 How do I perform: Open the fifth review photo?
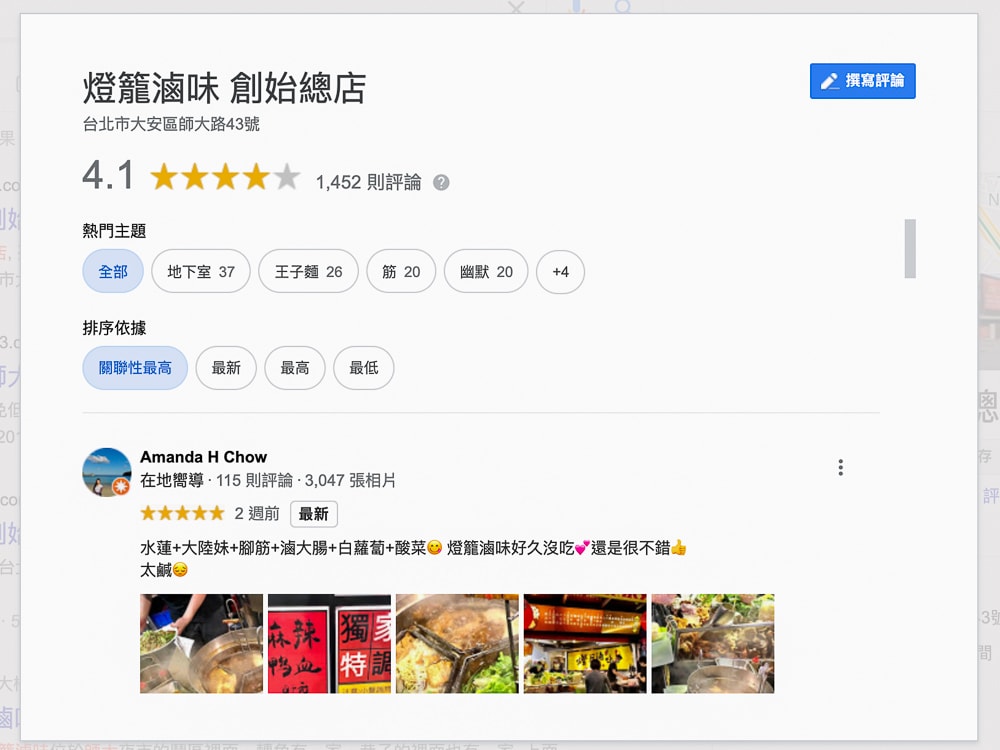(x=712, y=644)
